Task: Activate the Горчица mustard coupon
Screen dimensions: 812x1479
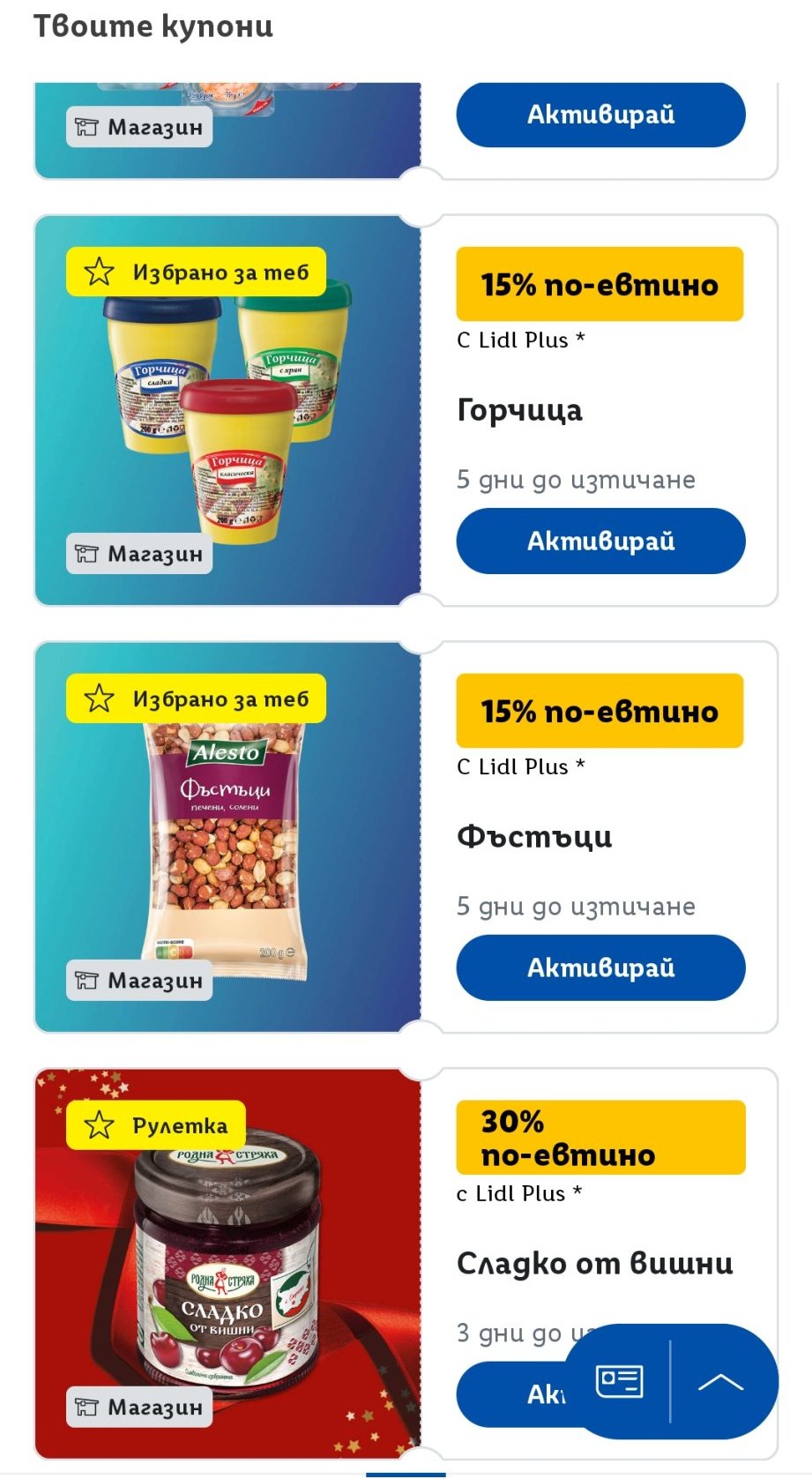Action: point(600,541)
